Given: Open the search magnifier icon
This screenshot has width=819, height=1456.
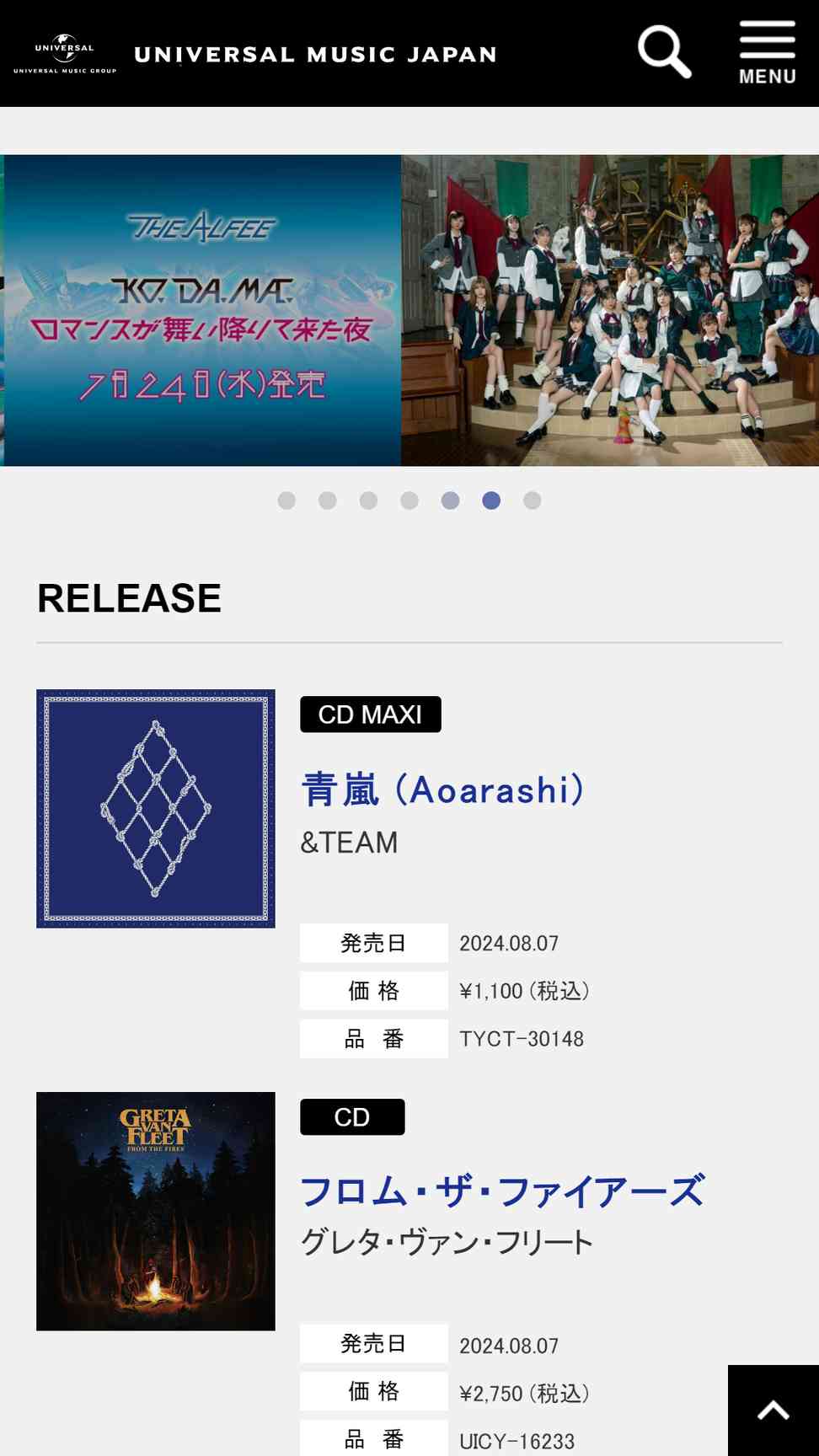Looking at the screenshot, I should click(x=665, y=52).
